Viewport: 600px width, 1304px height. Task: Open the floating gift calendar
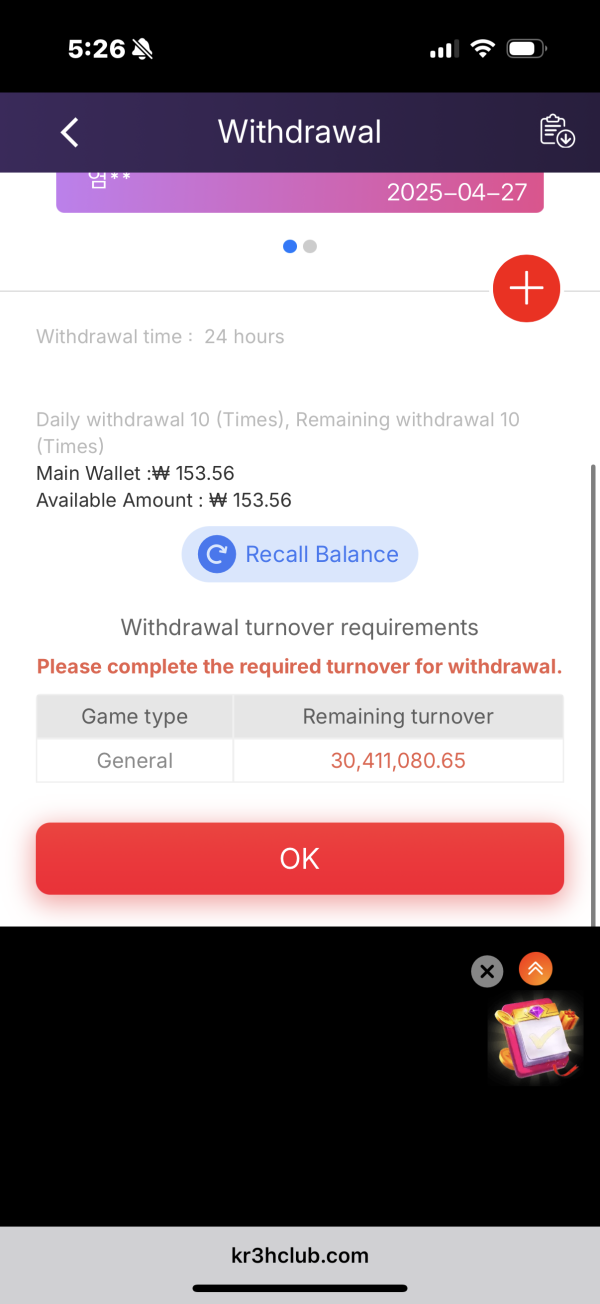coord(537,1039)
